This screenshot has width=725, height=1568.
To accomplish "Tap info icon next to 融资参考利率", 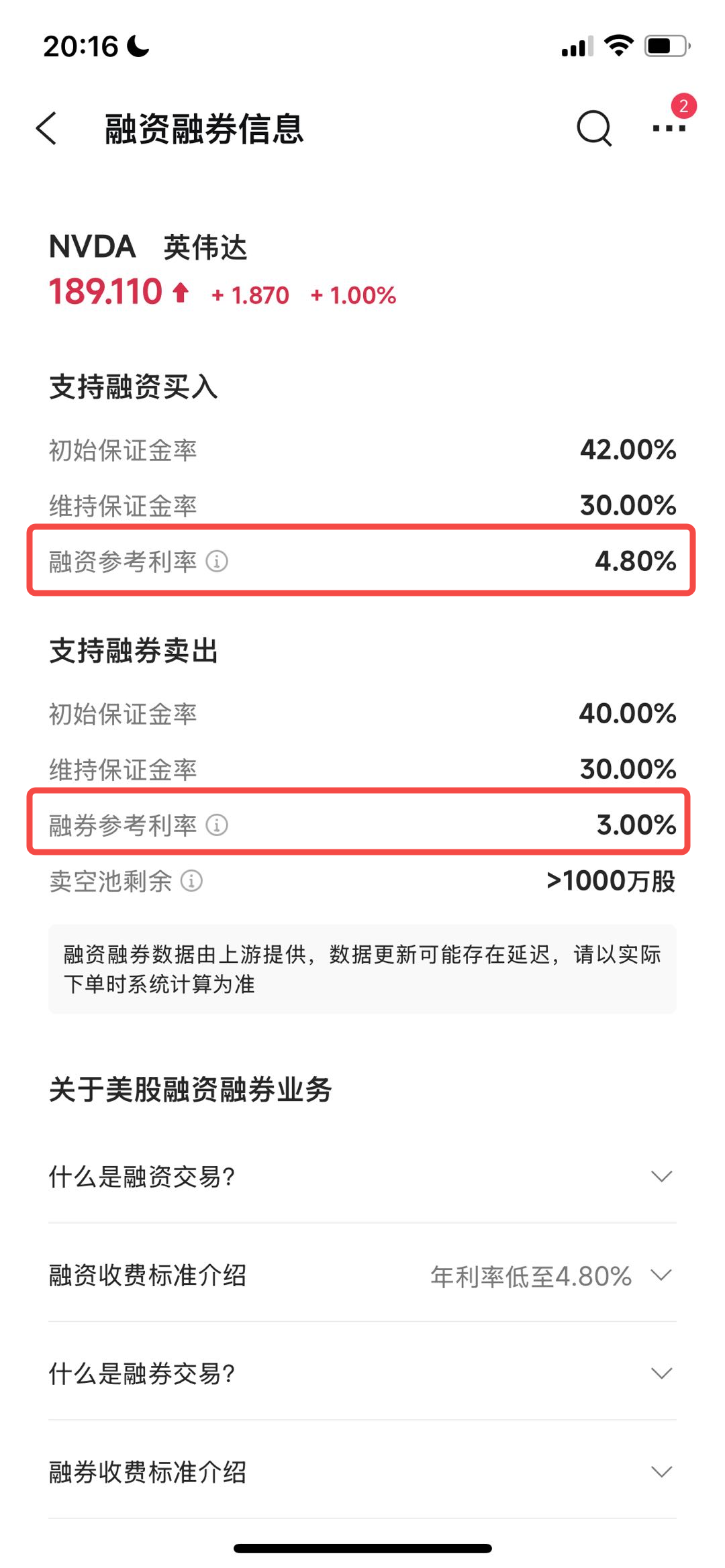I will point(217,561).
